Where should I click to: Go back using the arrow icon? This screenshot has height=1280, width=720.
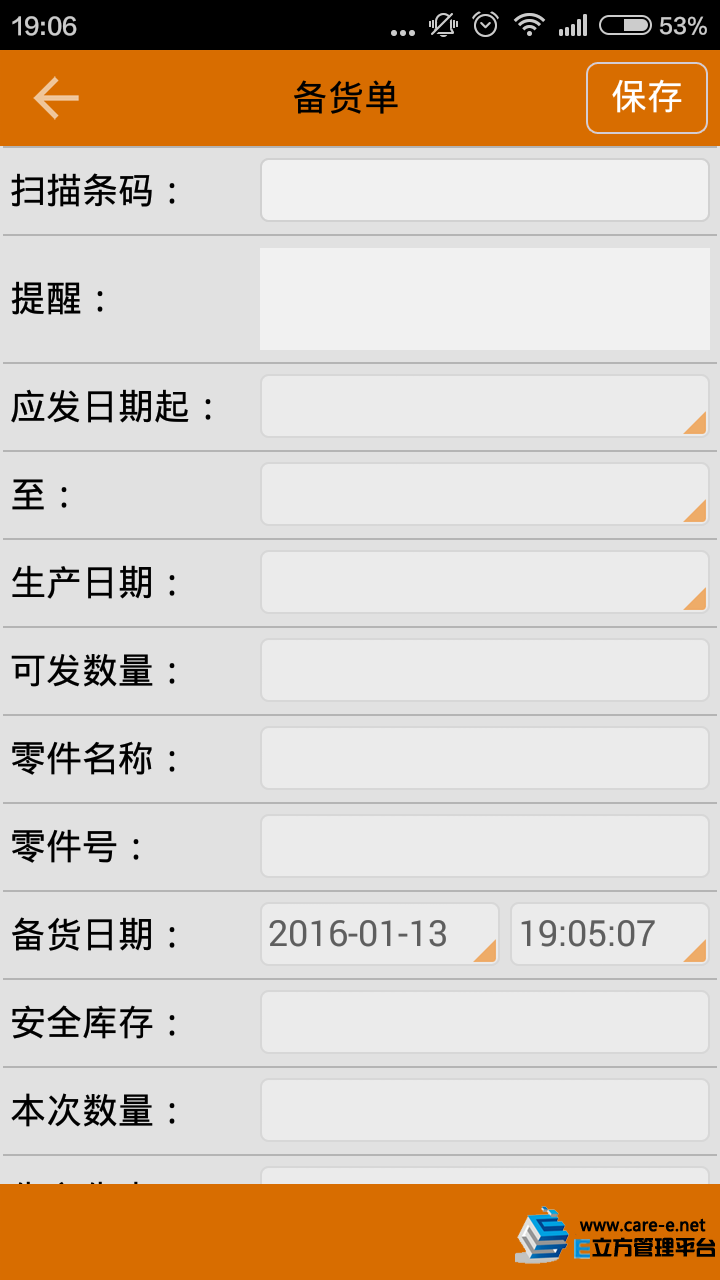pos(56,97)
